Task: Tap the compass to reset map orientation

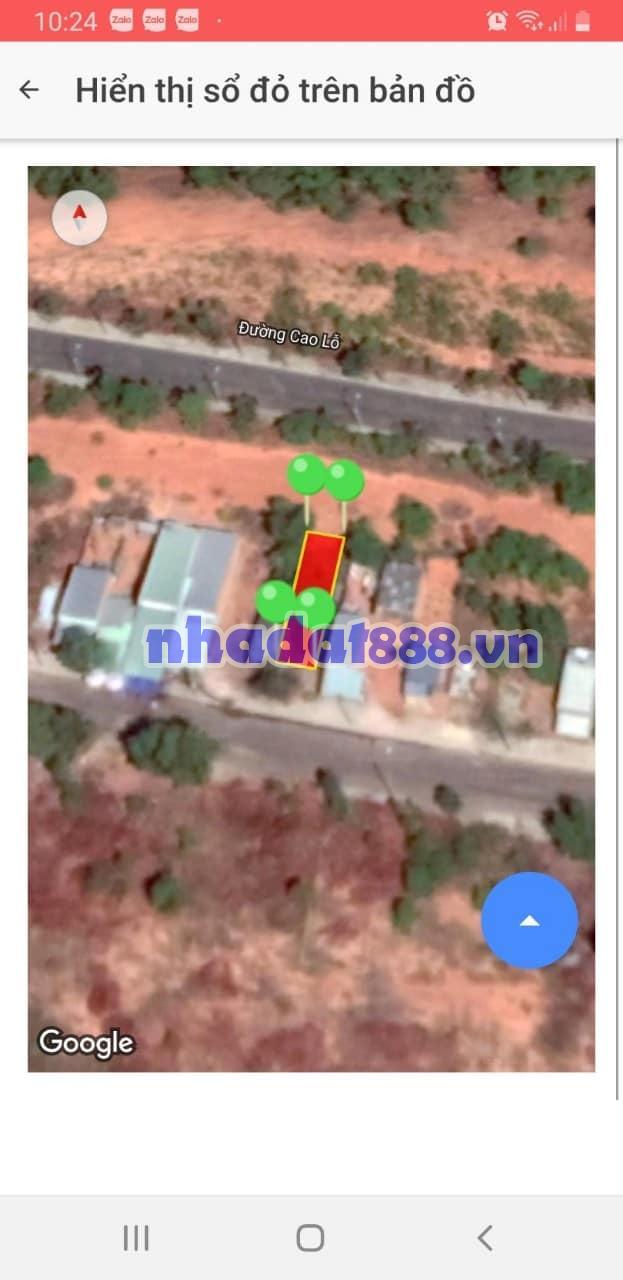Action: [x=79, y=218]
